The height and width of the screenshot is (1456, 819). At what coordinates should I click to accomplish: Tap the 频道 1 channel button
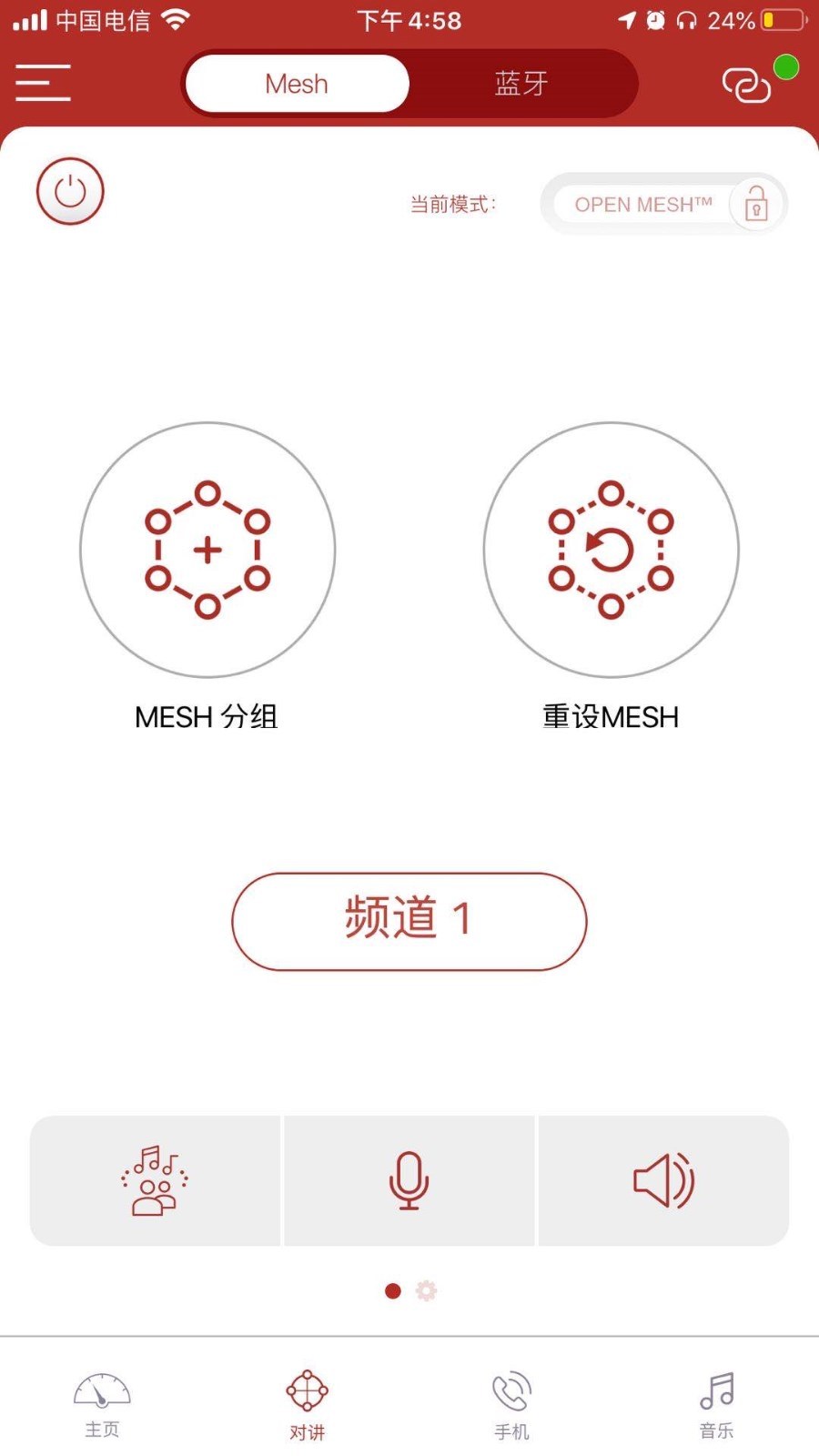(409, 921)
